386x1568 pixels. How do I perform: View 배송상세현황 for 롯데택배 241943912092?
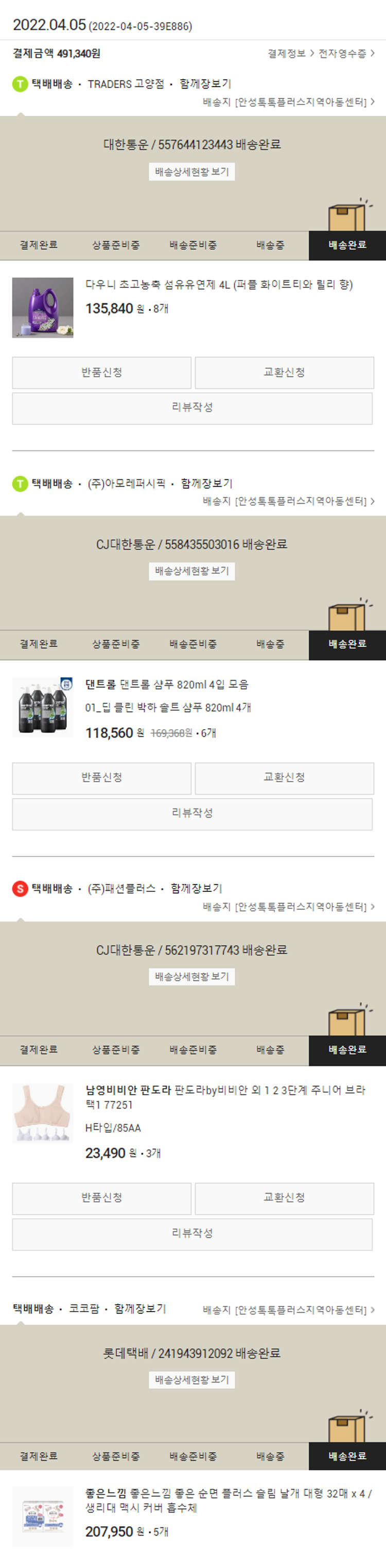click(192, 1380)
